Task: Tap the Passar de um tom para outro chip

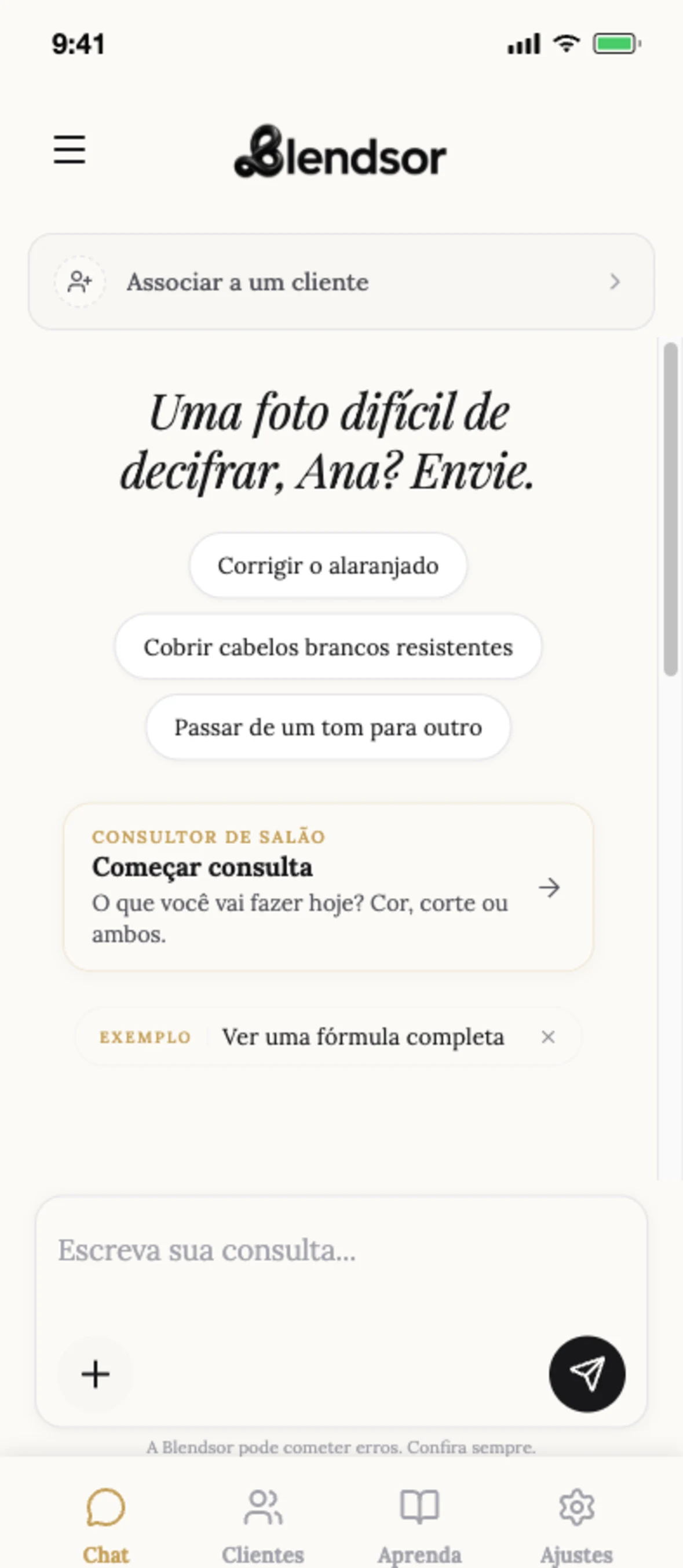Action: point(328,727)
